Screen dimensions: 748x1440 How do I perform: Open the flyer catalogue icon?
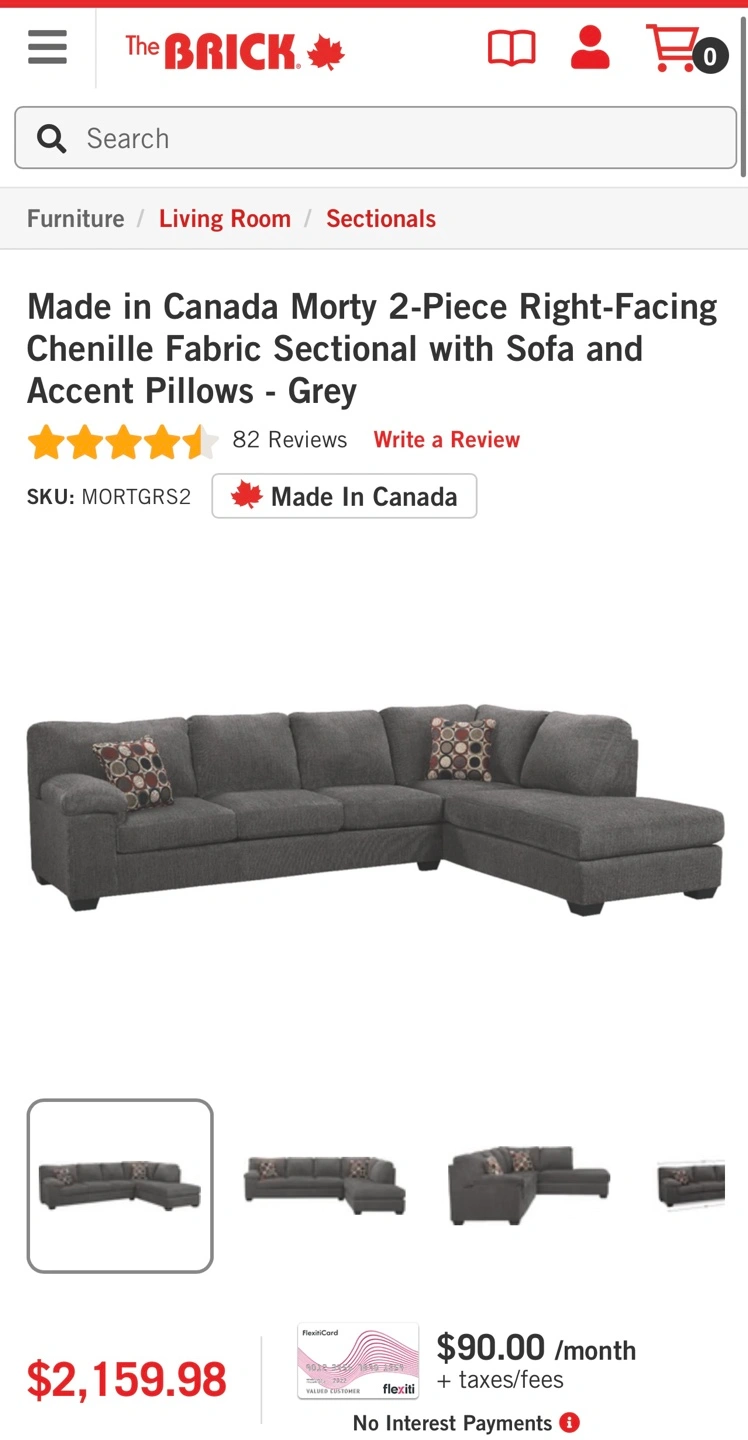click(x=511, y=49)
